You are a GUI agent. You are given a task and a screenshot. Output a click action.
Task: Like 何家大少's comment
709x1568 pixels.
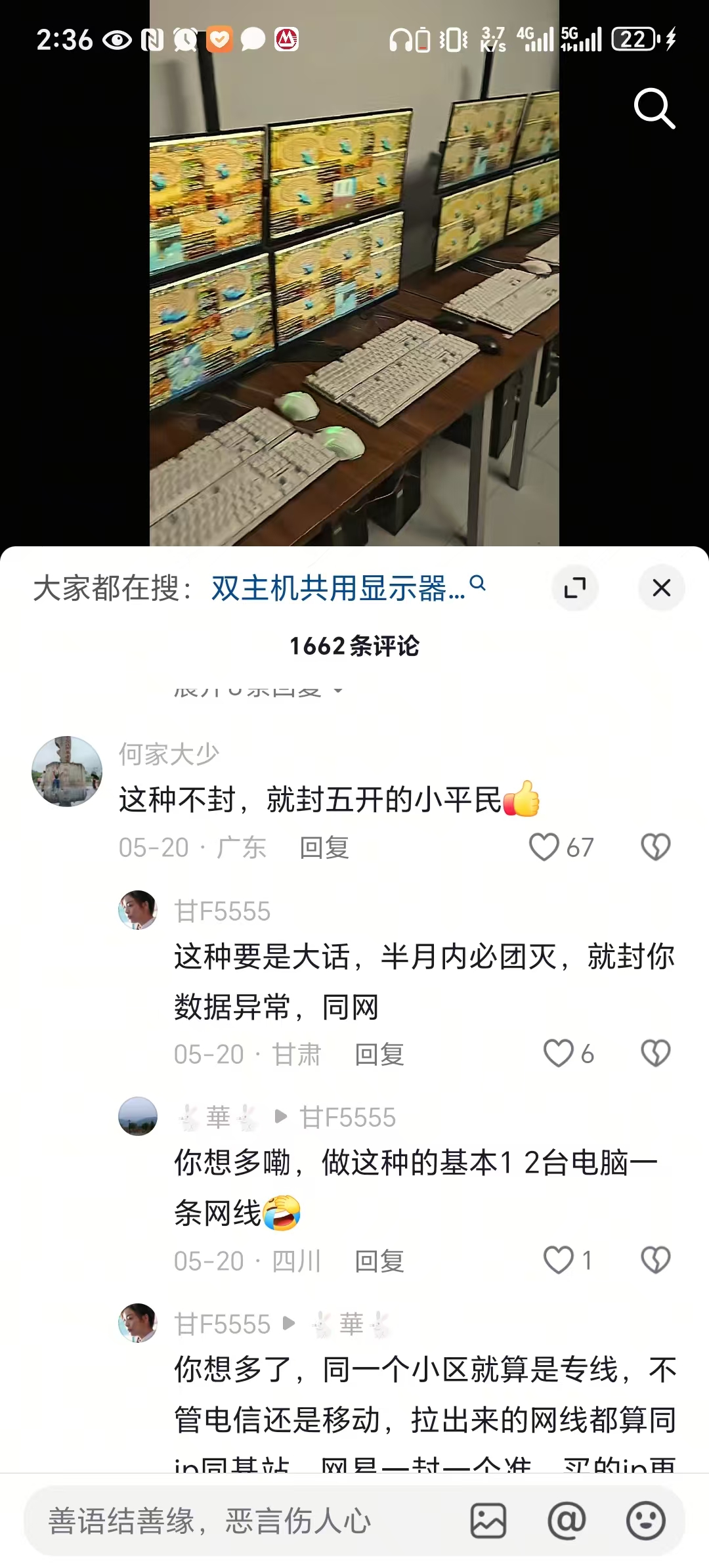click(545, 847)
